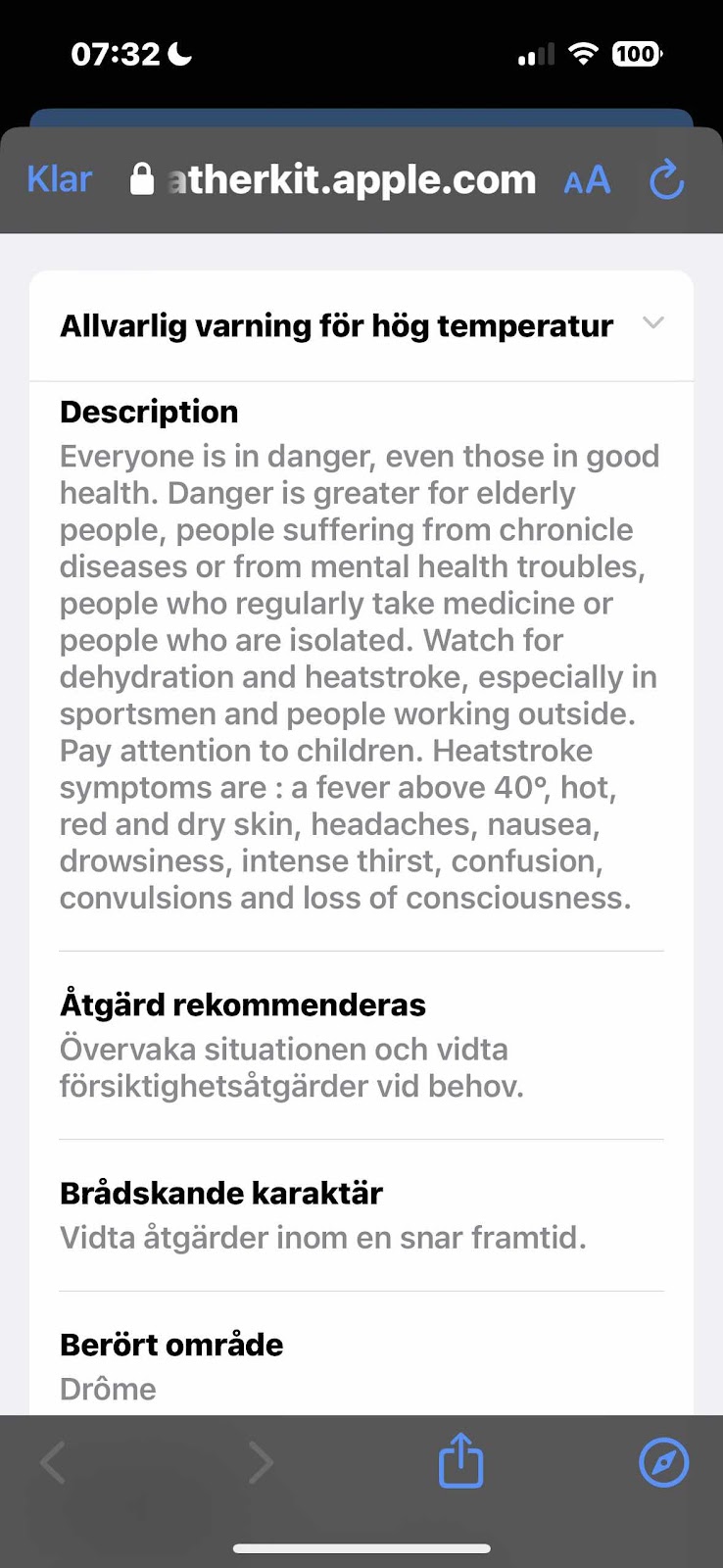This screenshot has width=723, height=1568.
Task: Reload the weather alert page
Action: [x=667, y=179]
